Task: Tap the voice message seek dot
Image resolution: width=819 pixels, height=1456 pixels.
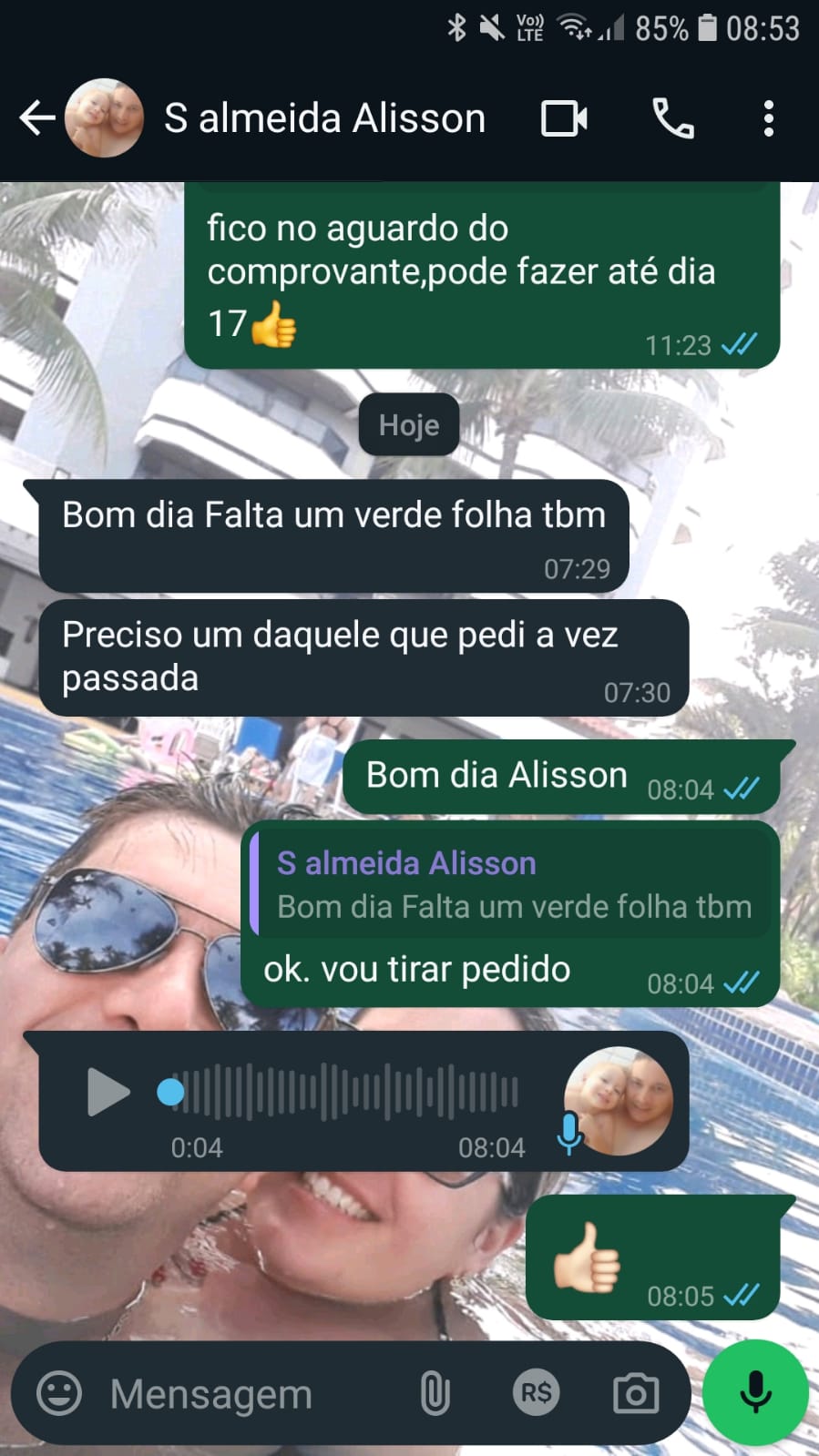Action: 170,1092
